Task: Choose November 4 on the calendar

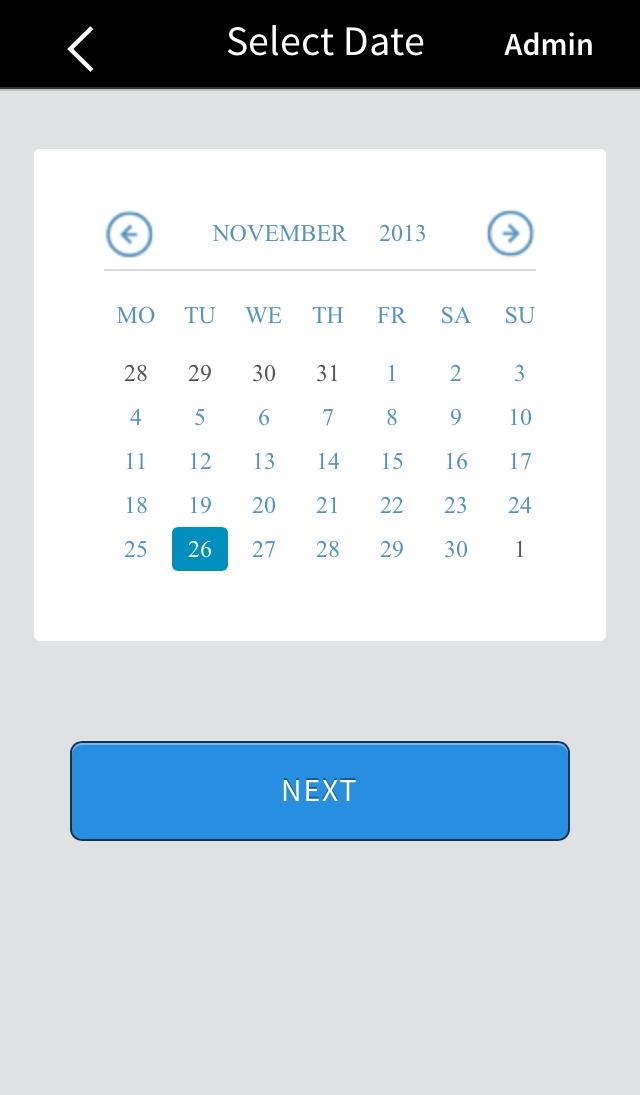Action: coord(136,417)
